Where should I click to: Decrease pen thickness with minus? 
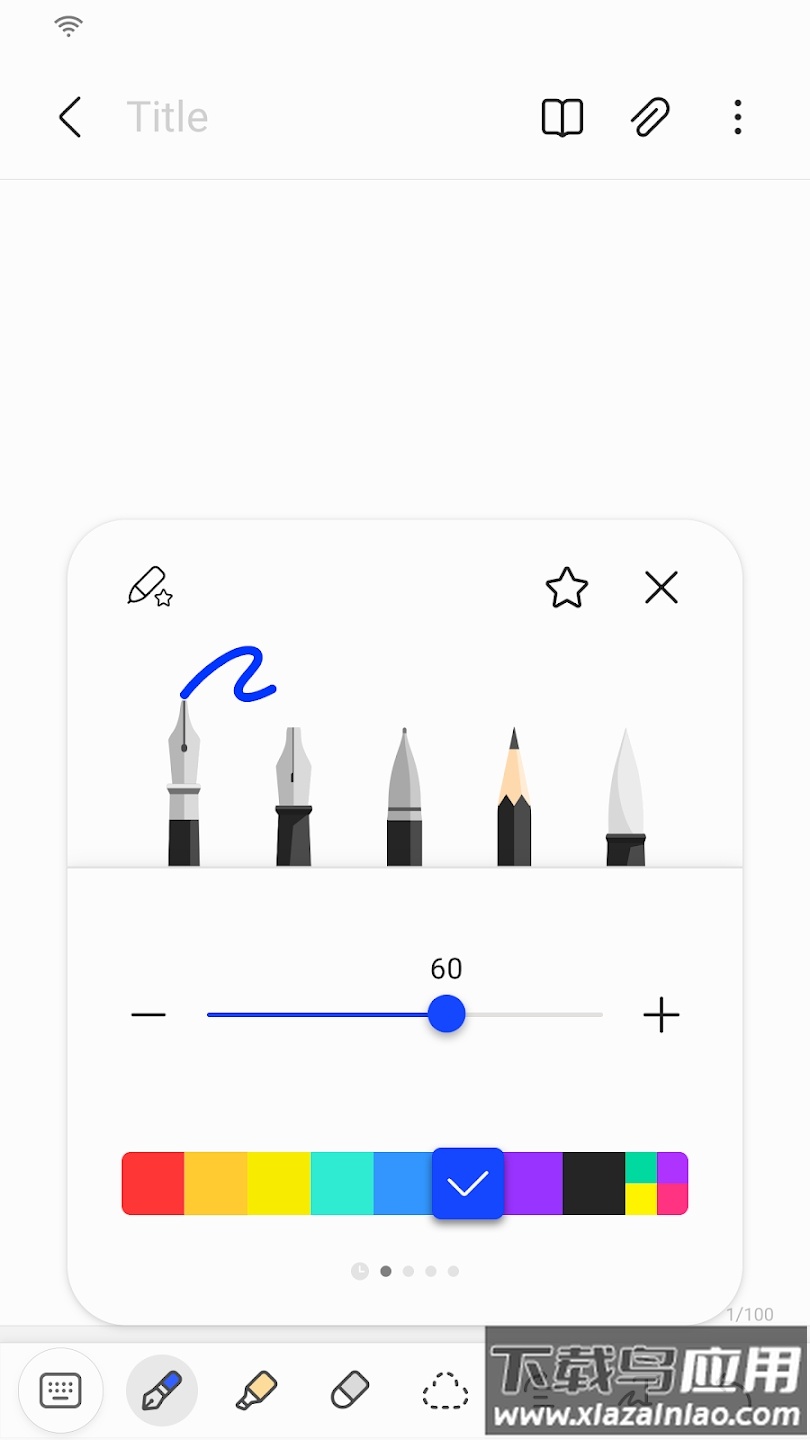pos(148,1015)
